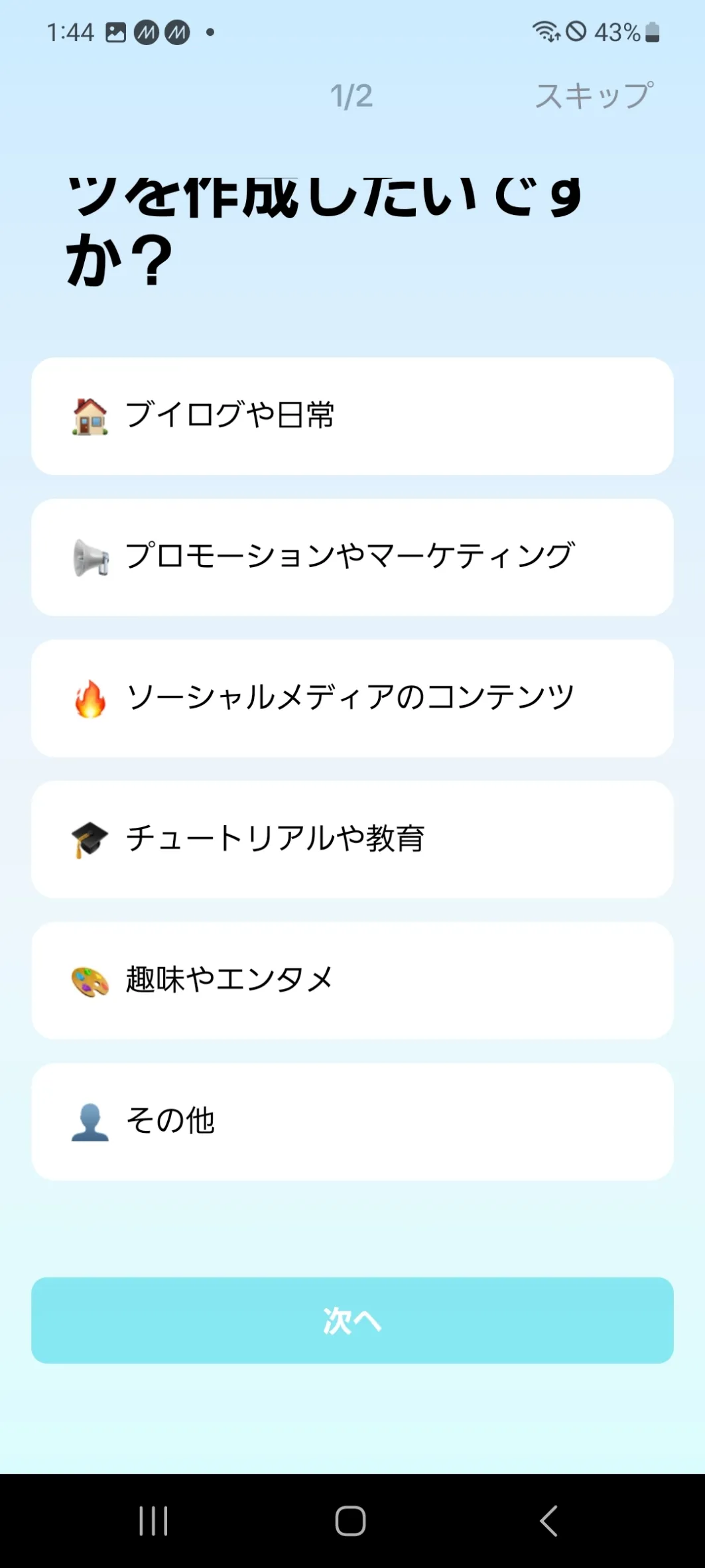
Task: Choose プロモーションやマーケティング
Action: pyautogui.click(x=352, y=557)
